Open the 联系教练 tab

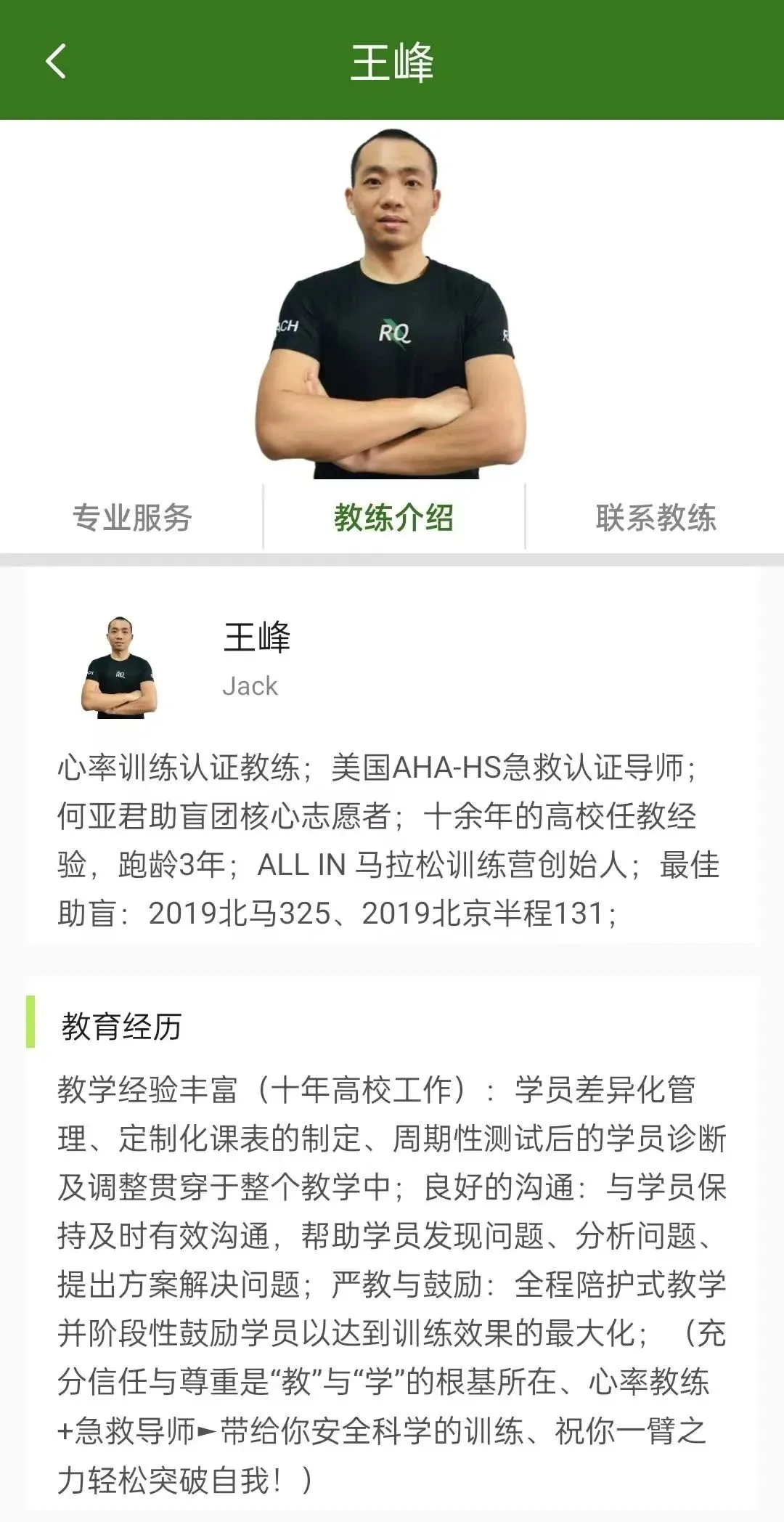point(656,518)
